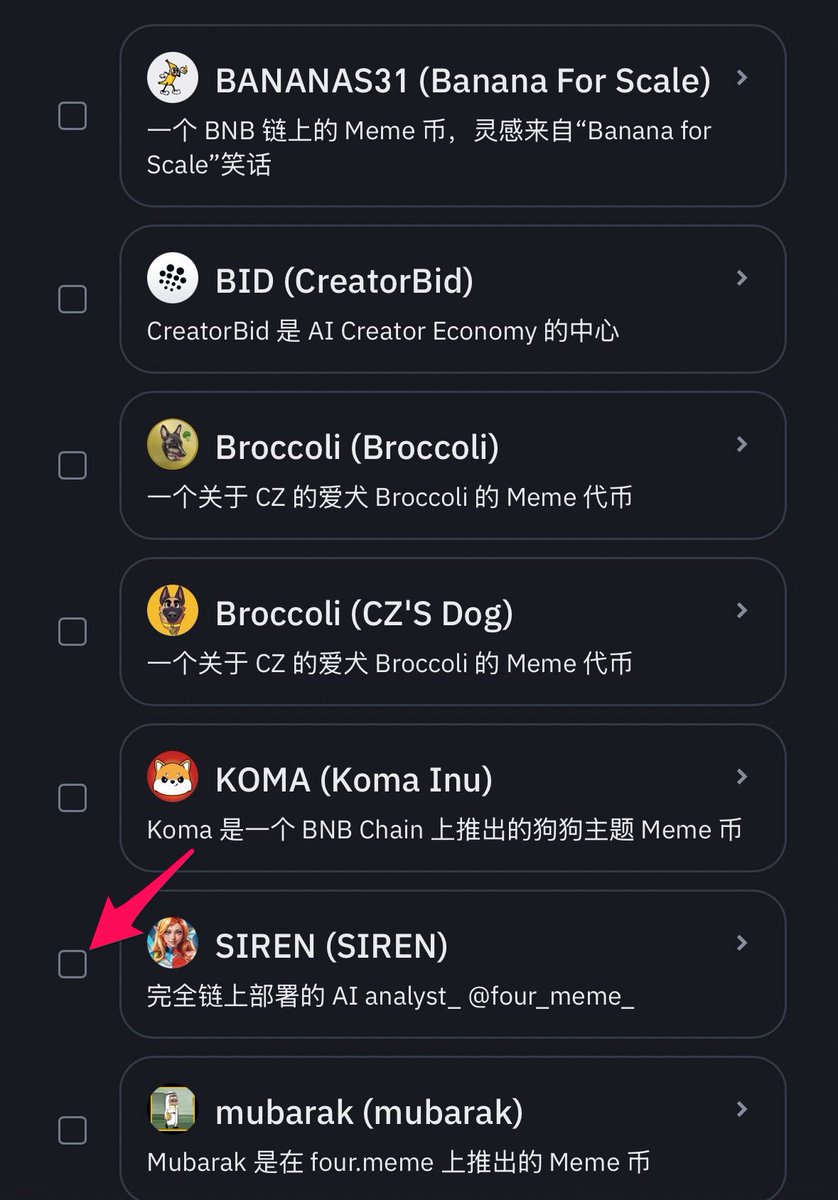Check the box beside BANANAS31

[72, 116]
